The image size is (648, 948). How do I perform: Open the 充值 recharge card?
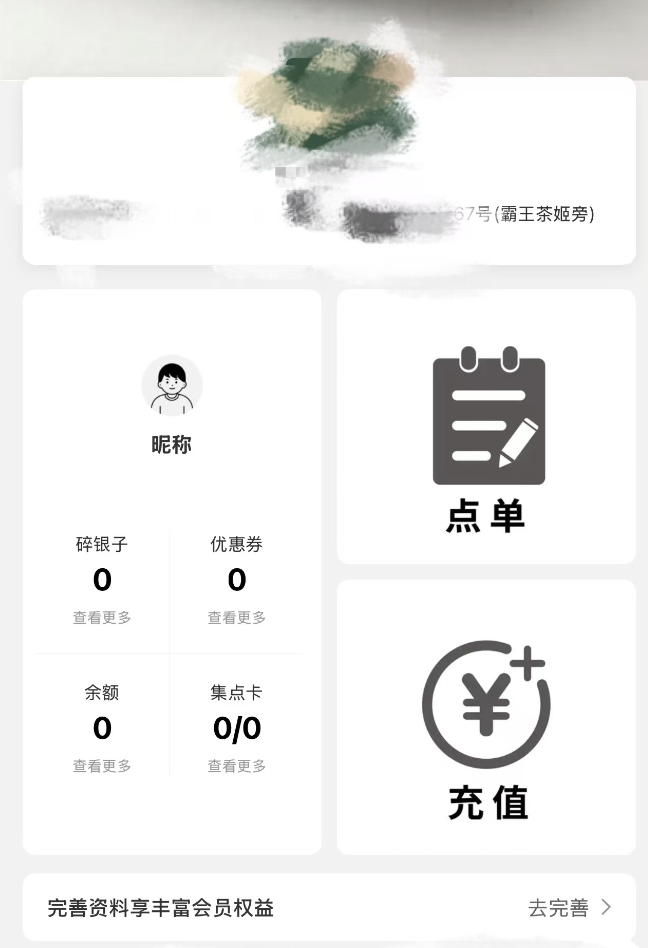tap(486, 718)
